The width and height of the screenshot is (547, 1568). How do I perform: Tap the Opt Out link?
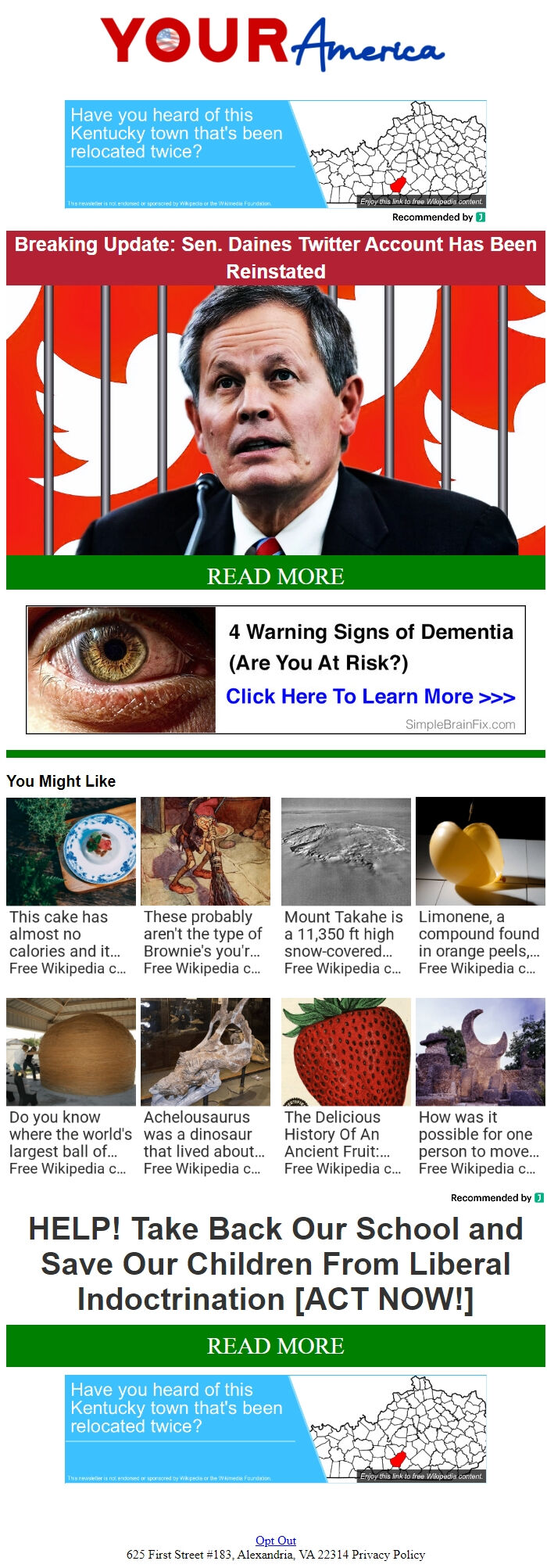pyautogui.click(x=275, y=1540)
